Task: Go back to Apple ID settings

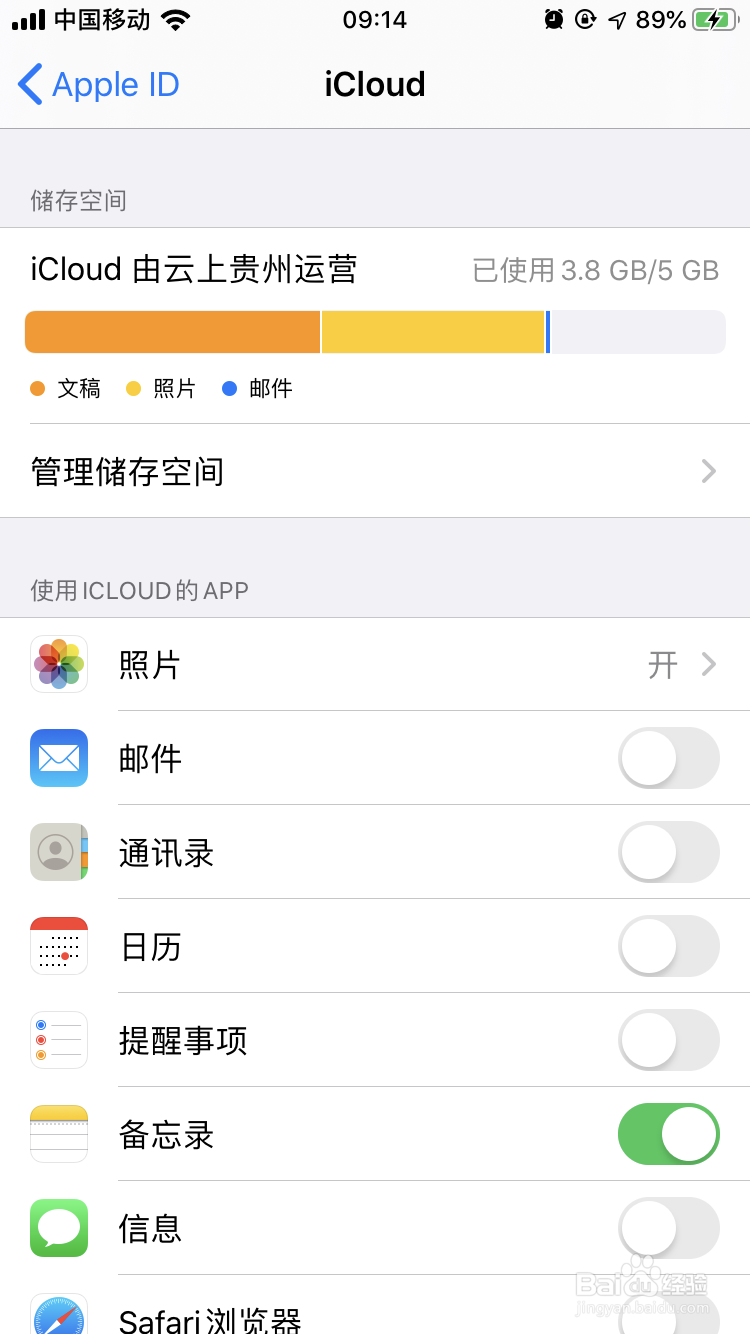Action: [98, 85]
